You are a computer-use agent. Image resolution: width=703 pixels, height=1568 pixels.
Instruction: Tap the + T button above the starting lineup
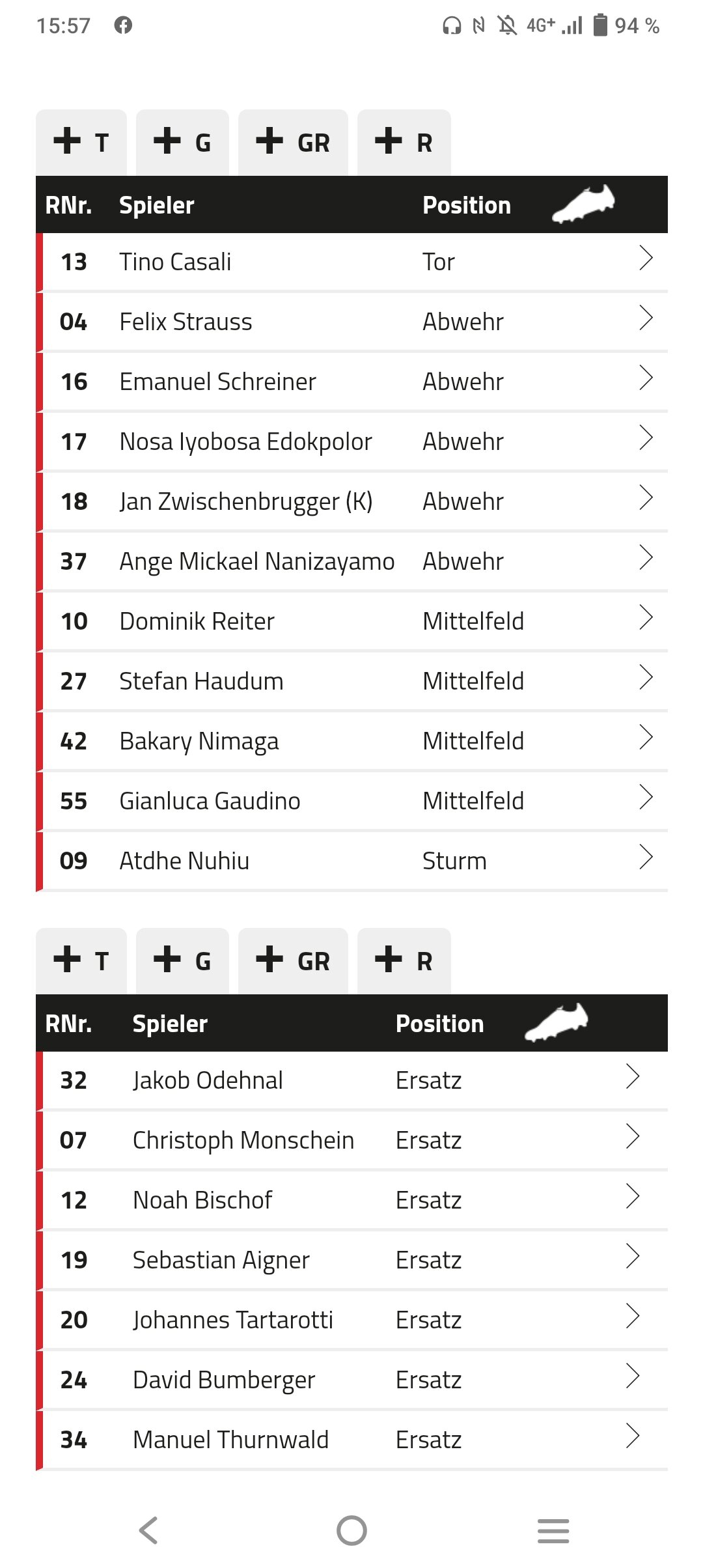pos(81,143)
